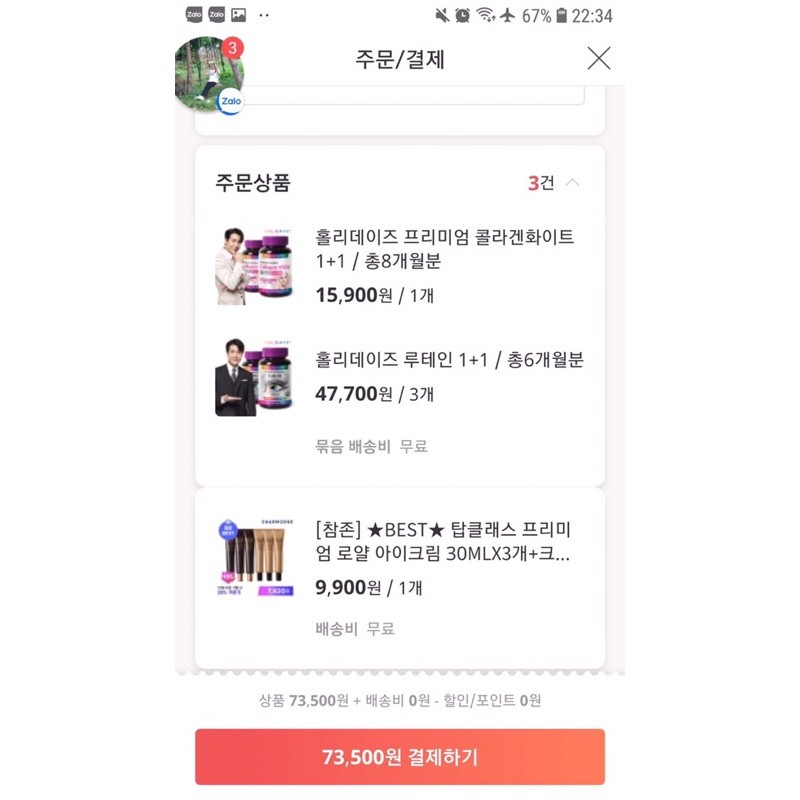
Task: Open the 참존 아이크림 product image
Action: click(254, 557)
